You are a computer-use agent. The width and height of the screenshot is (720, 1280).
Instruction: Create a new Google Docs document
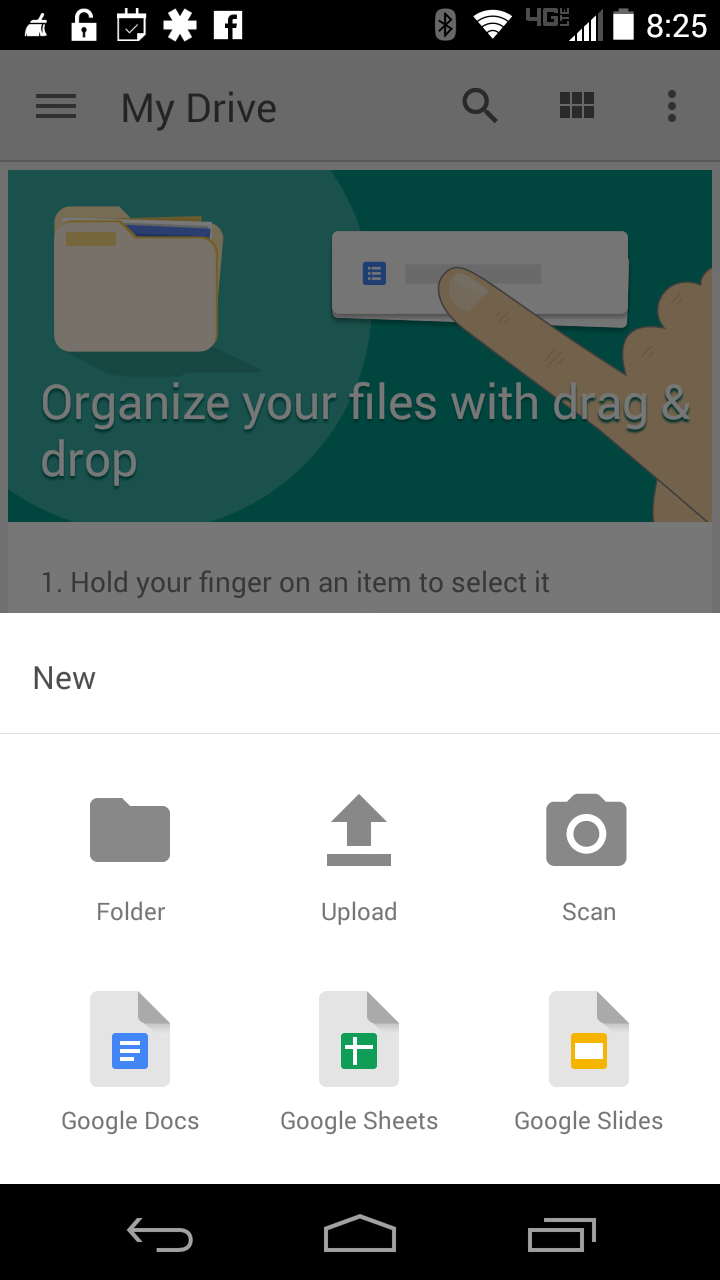click(x=130, y=1062)
